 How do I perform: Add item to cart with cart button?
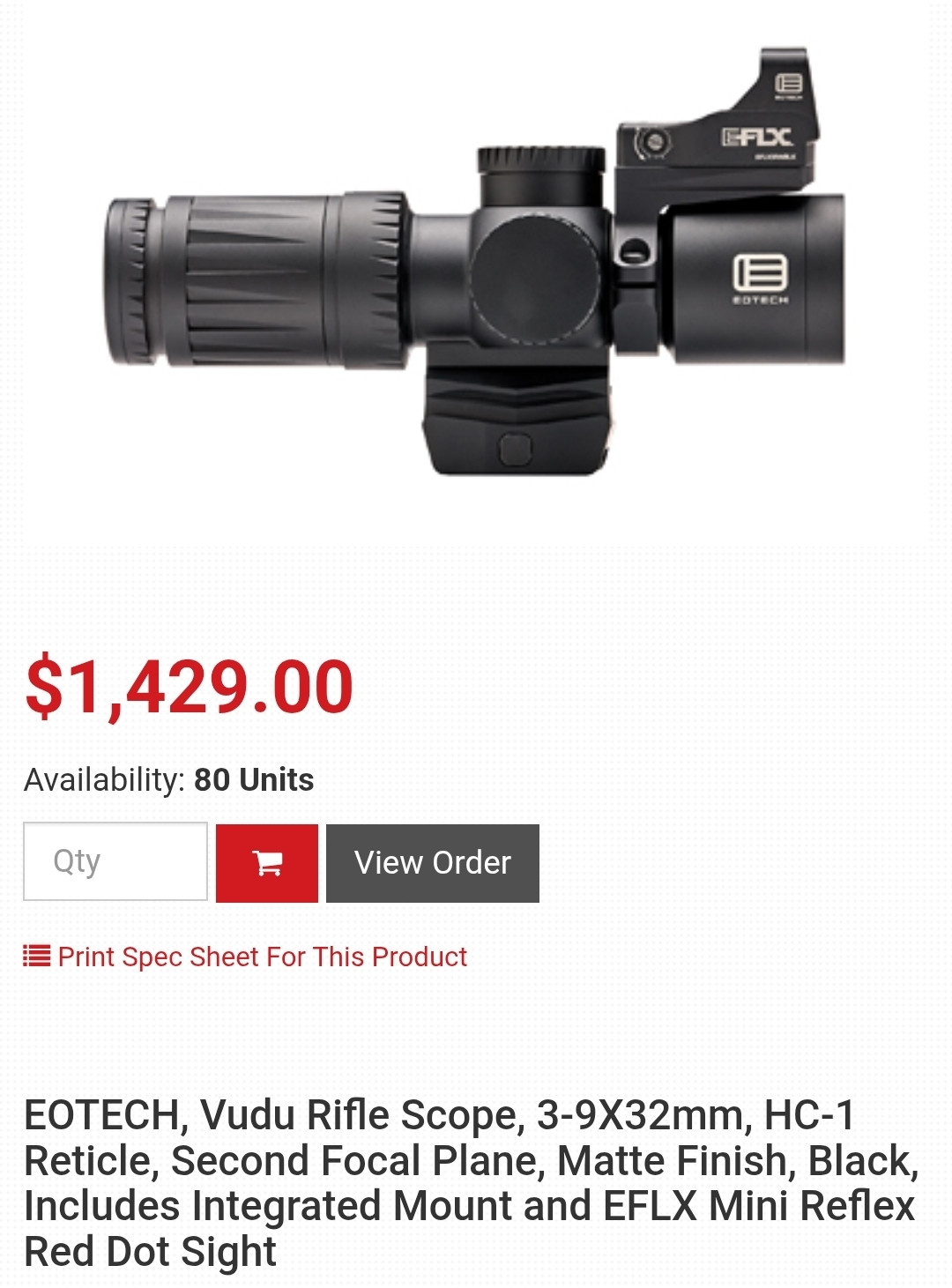[267, 863]
